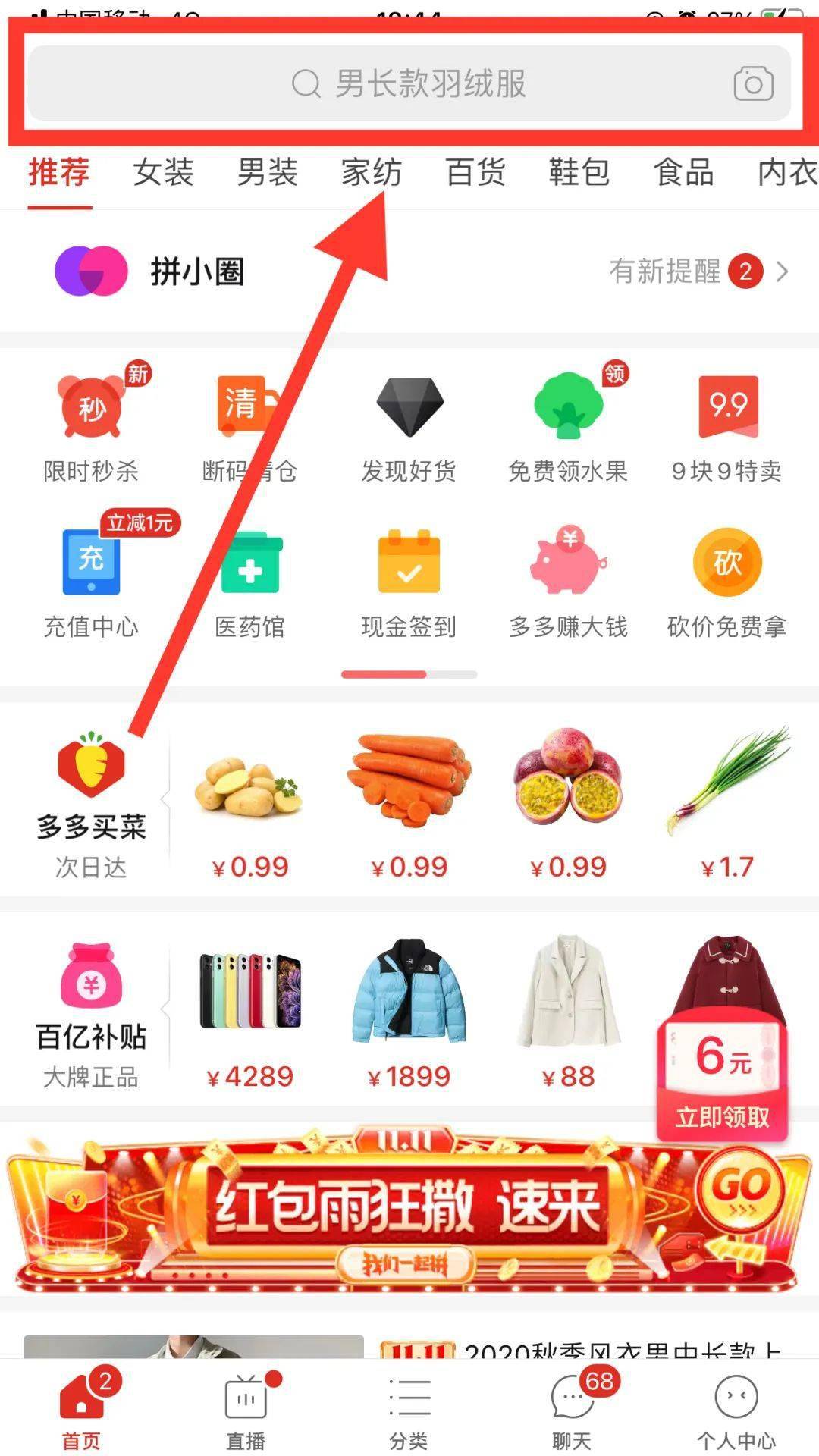Tap the search field showing 男长款羽绒服

(x=409, y=83)
